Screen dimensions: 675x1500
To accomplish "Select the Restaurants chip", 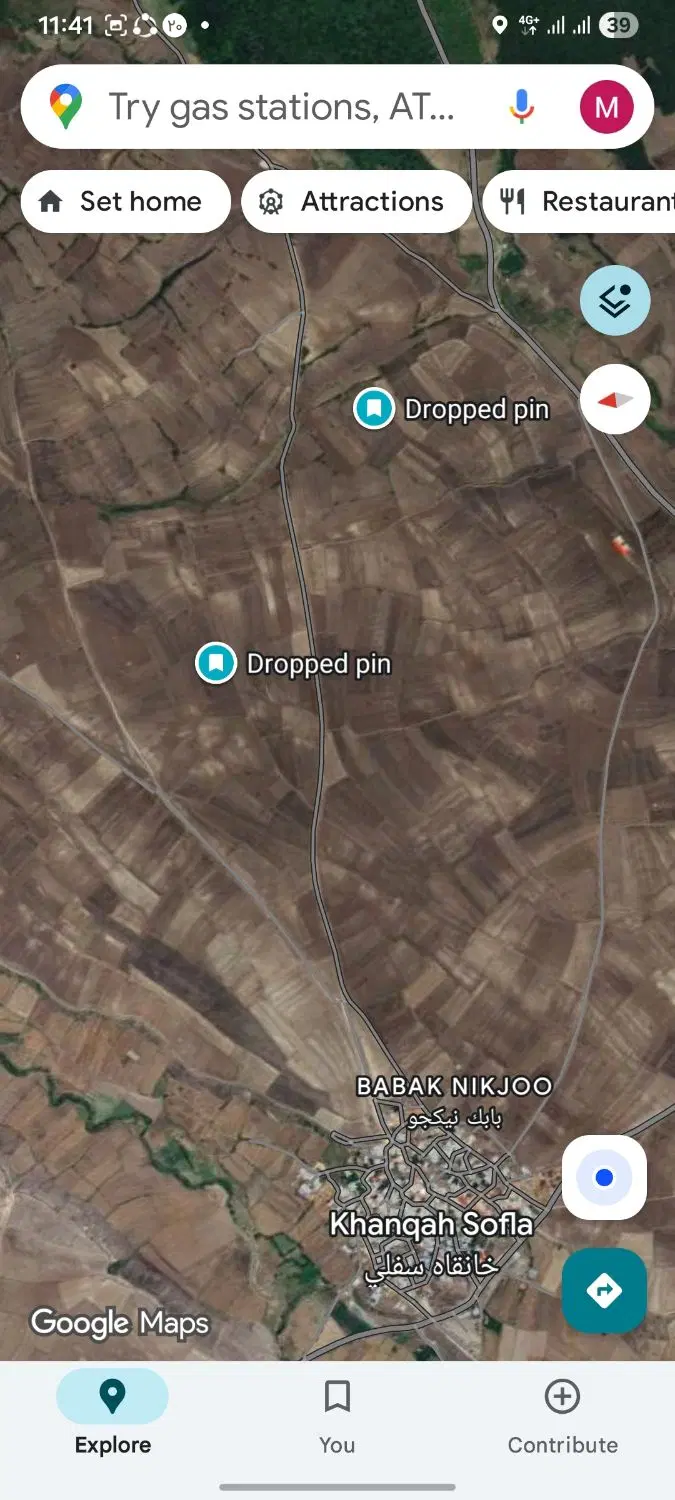I will (x=580, y=201).
